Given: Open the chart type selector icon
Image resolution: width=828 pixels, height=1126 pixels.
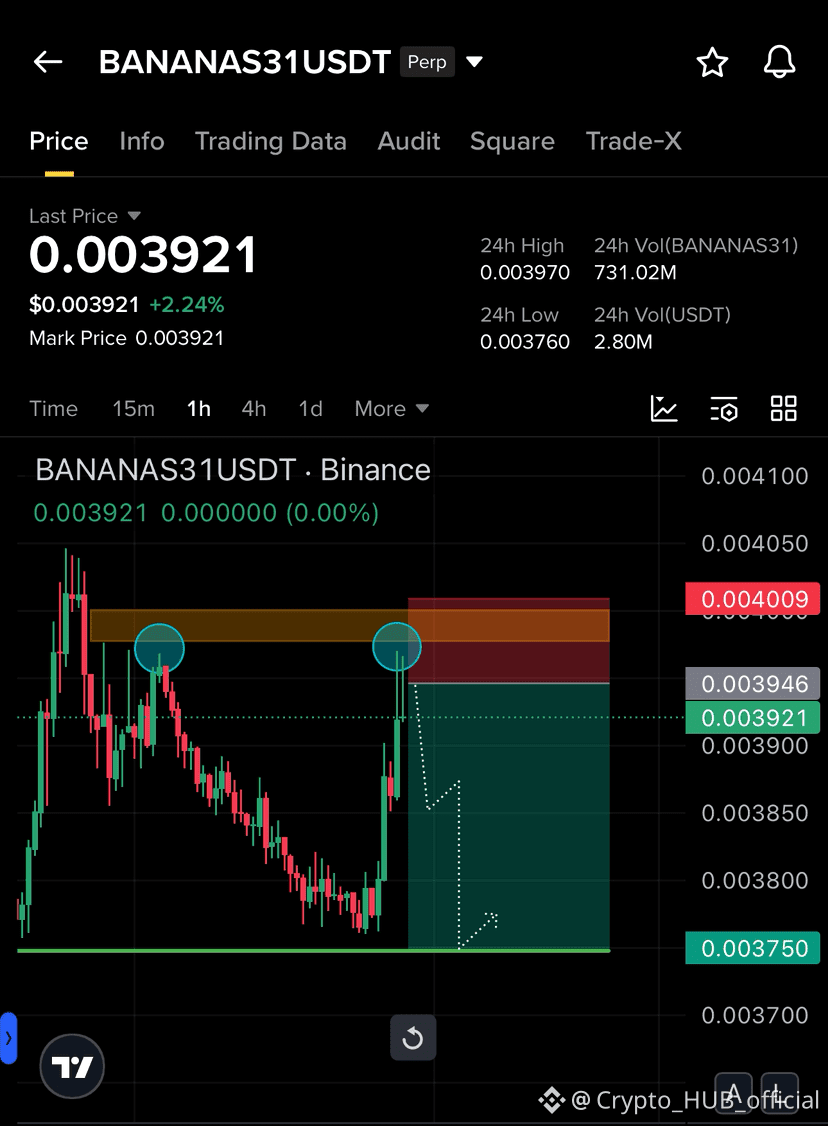Looking at the screenshot, I should pyautogui.click(x=664, y=408).
